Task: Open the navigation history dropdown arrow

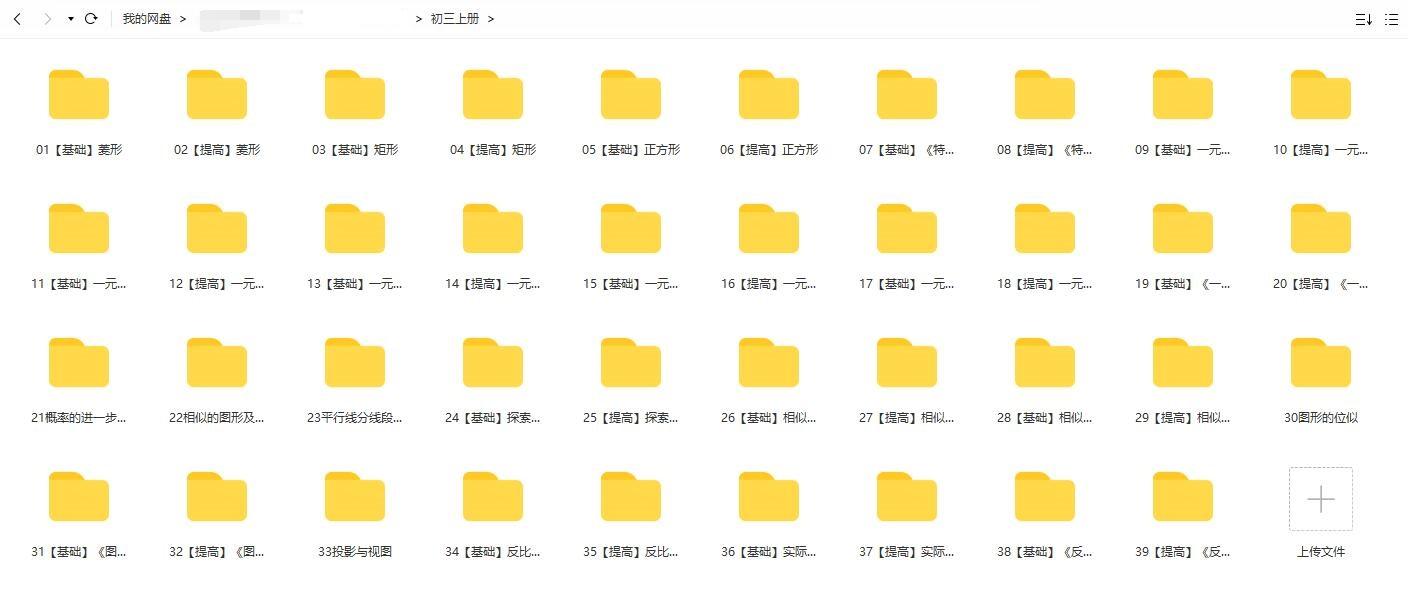Action: 70,19
